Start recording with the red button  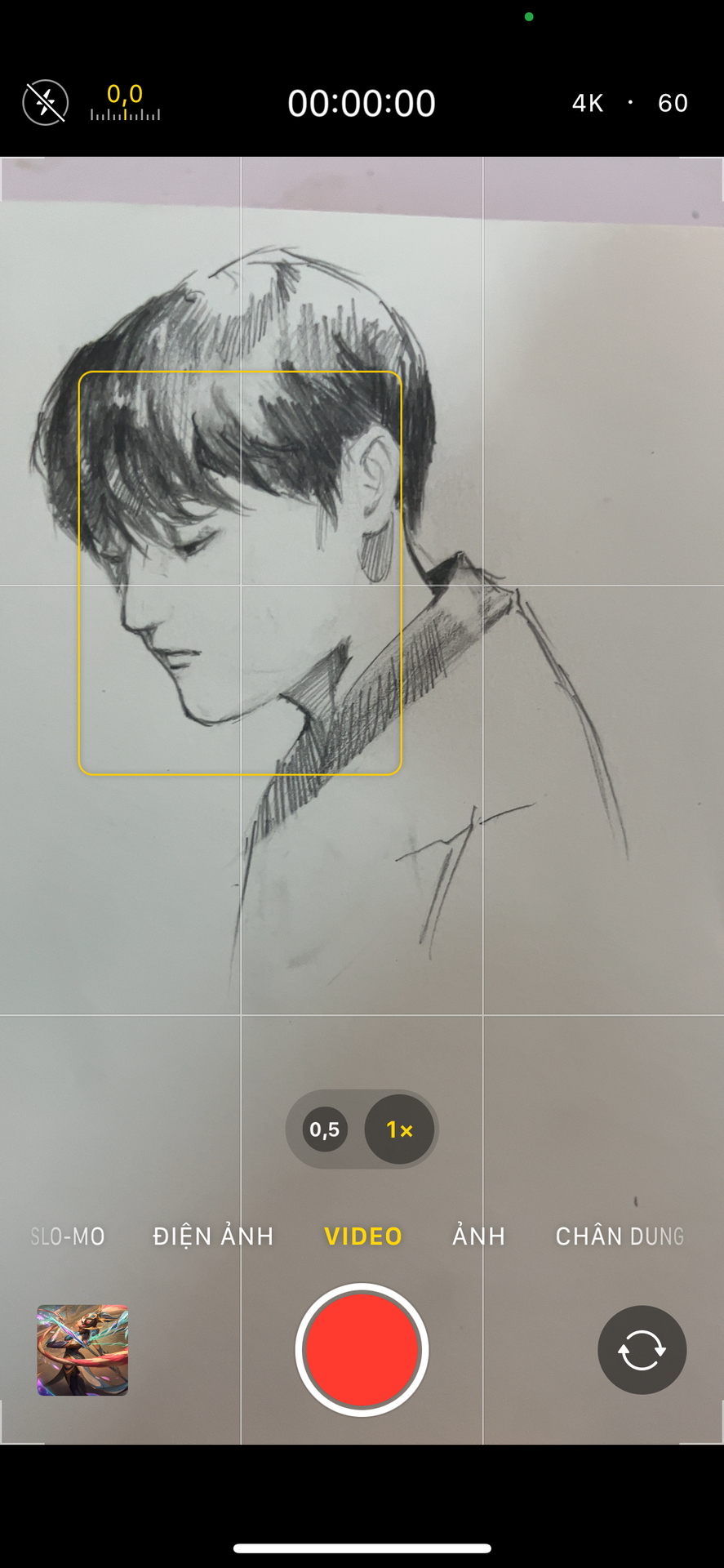coord(362,1350)
